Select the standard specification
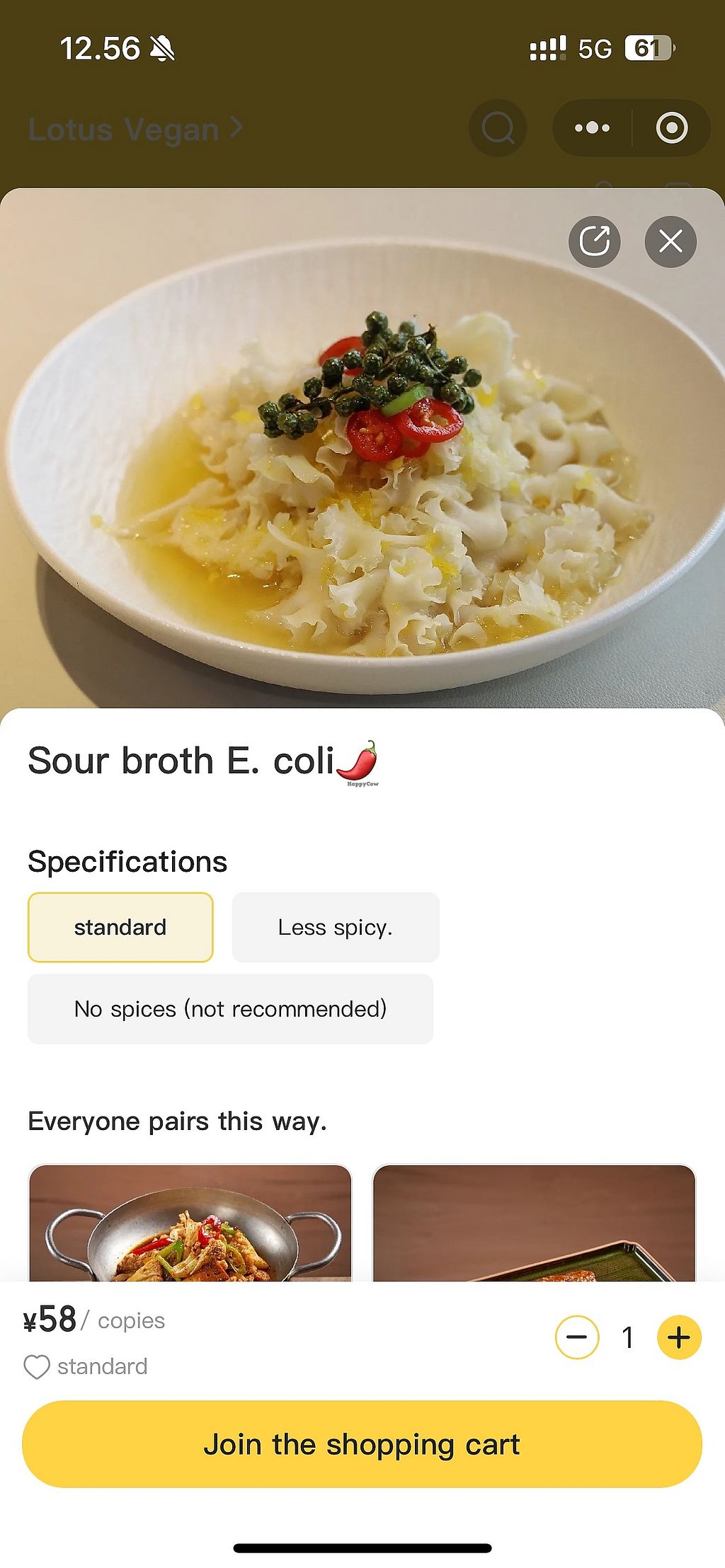Screen dimensions: 725x1568 [x=120, y=927]
